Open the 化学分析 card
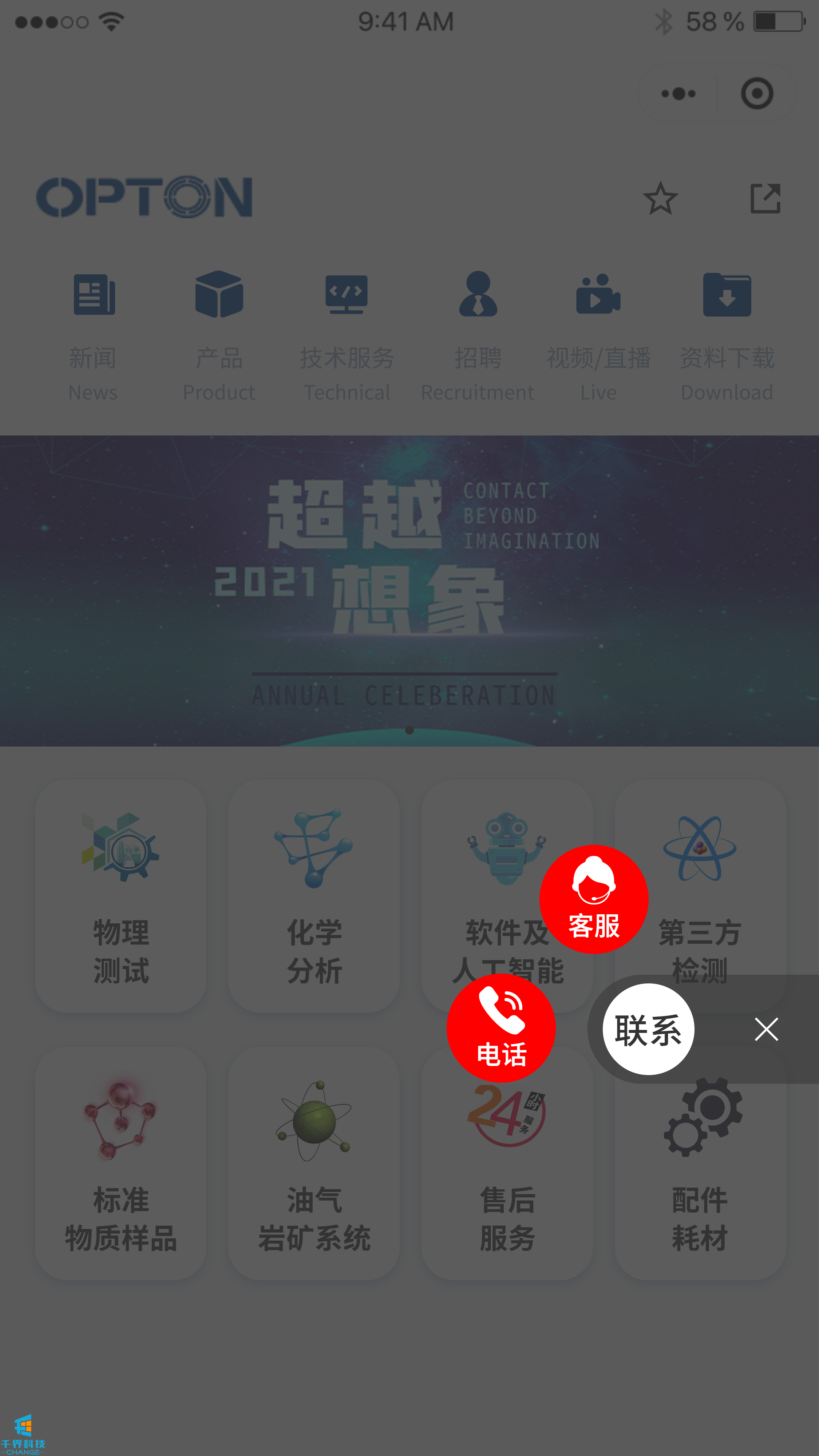This screenshot has width=819, height=1456. click(314, 896)
